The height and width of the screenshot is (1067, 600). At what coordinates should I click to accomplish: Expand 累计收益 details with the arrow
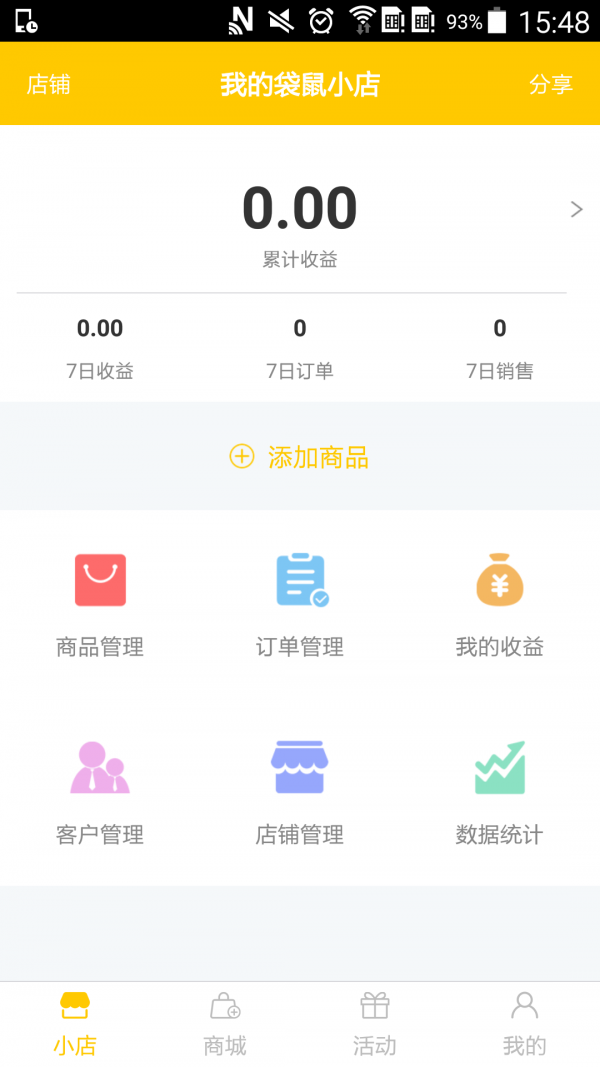(x=576, y=209)
